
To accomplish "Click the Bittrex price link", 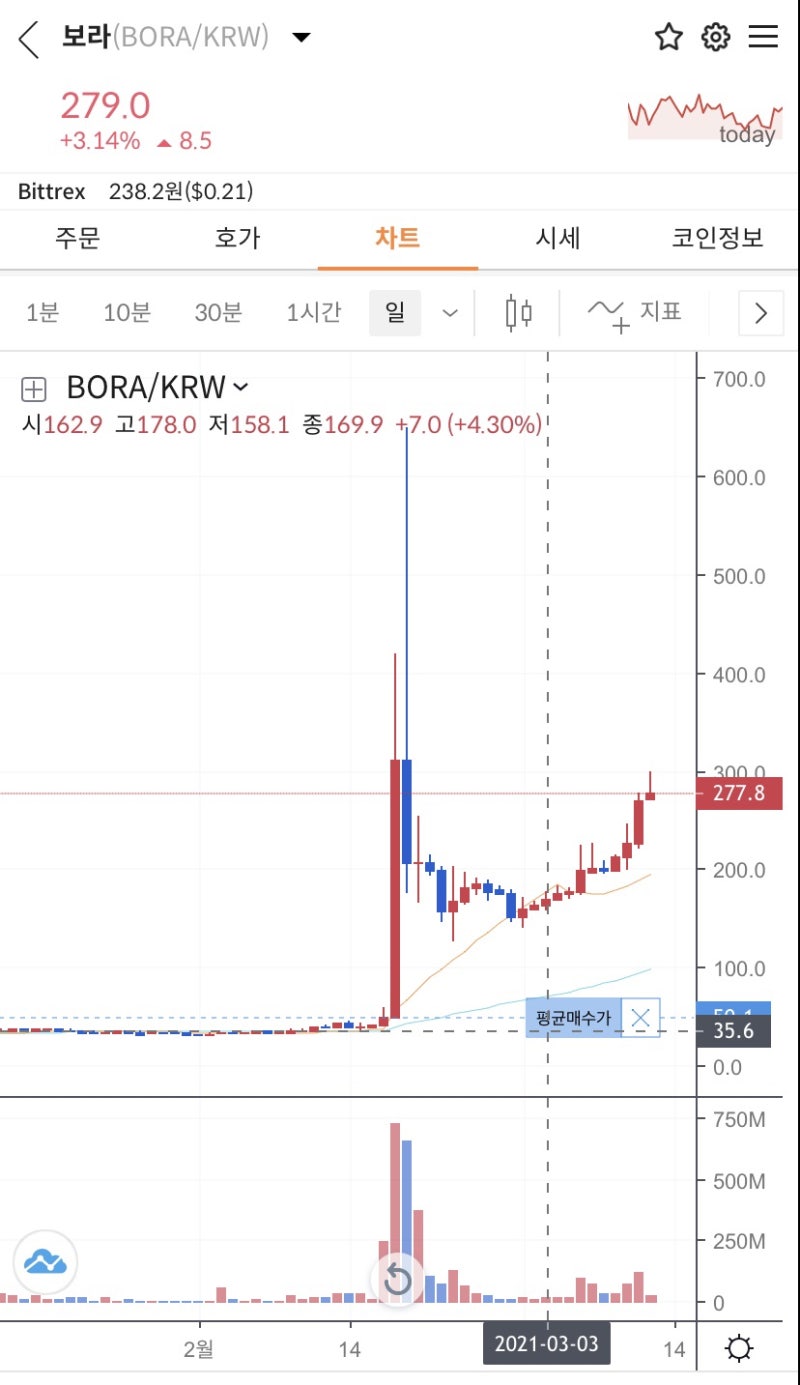I will pyautogui.click(x=51, y=191).
